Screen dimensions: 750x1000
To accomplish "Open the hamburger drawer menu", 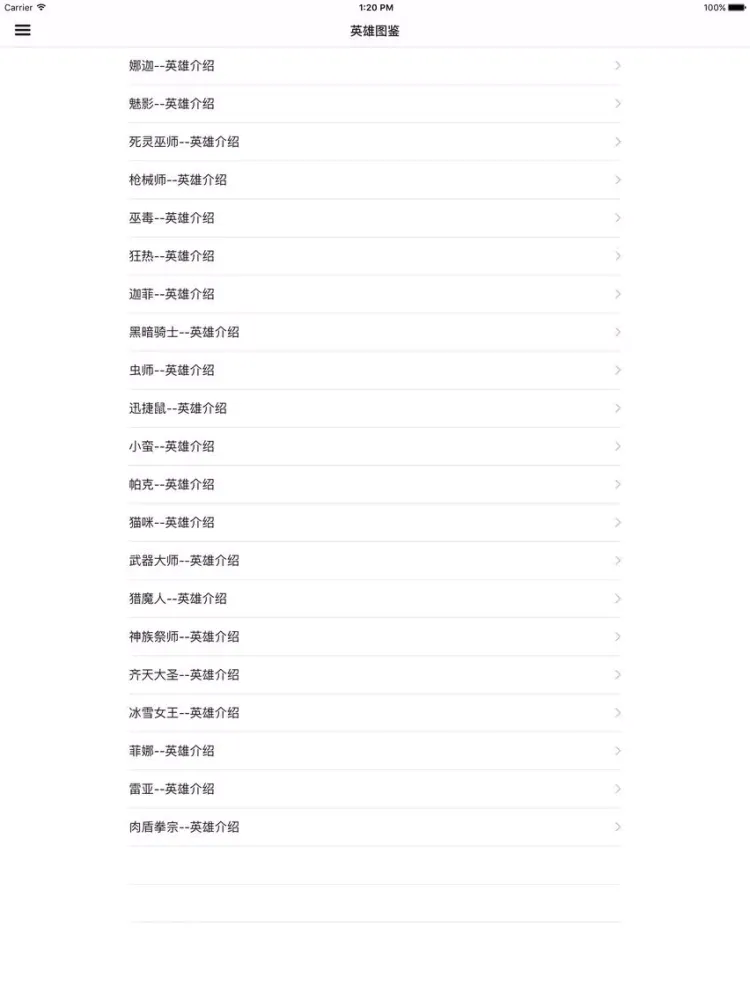I will click(22, 30).
